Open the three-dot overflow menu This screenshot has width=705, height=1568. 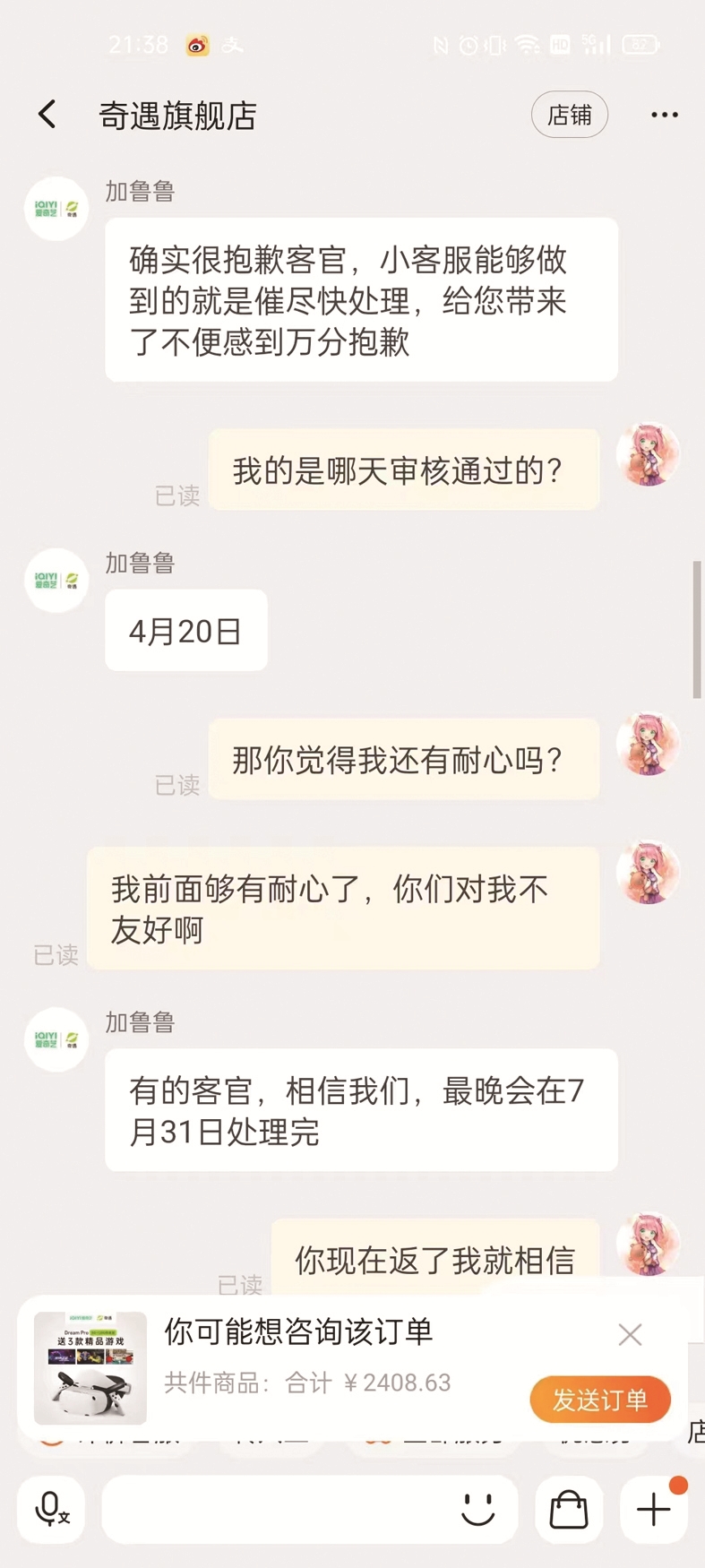click(664, 115)
